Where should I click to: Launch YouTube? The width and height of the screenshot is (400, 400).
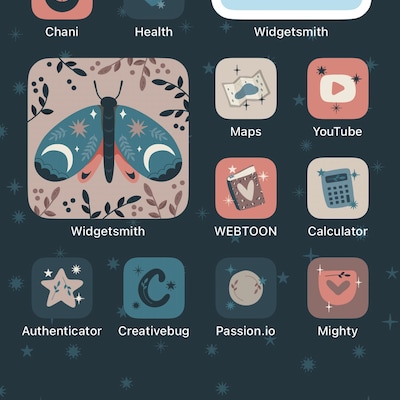tap(338, 89)
